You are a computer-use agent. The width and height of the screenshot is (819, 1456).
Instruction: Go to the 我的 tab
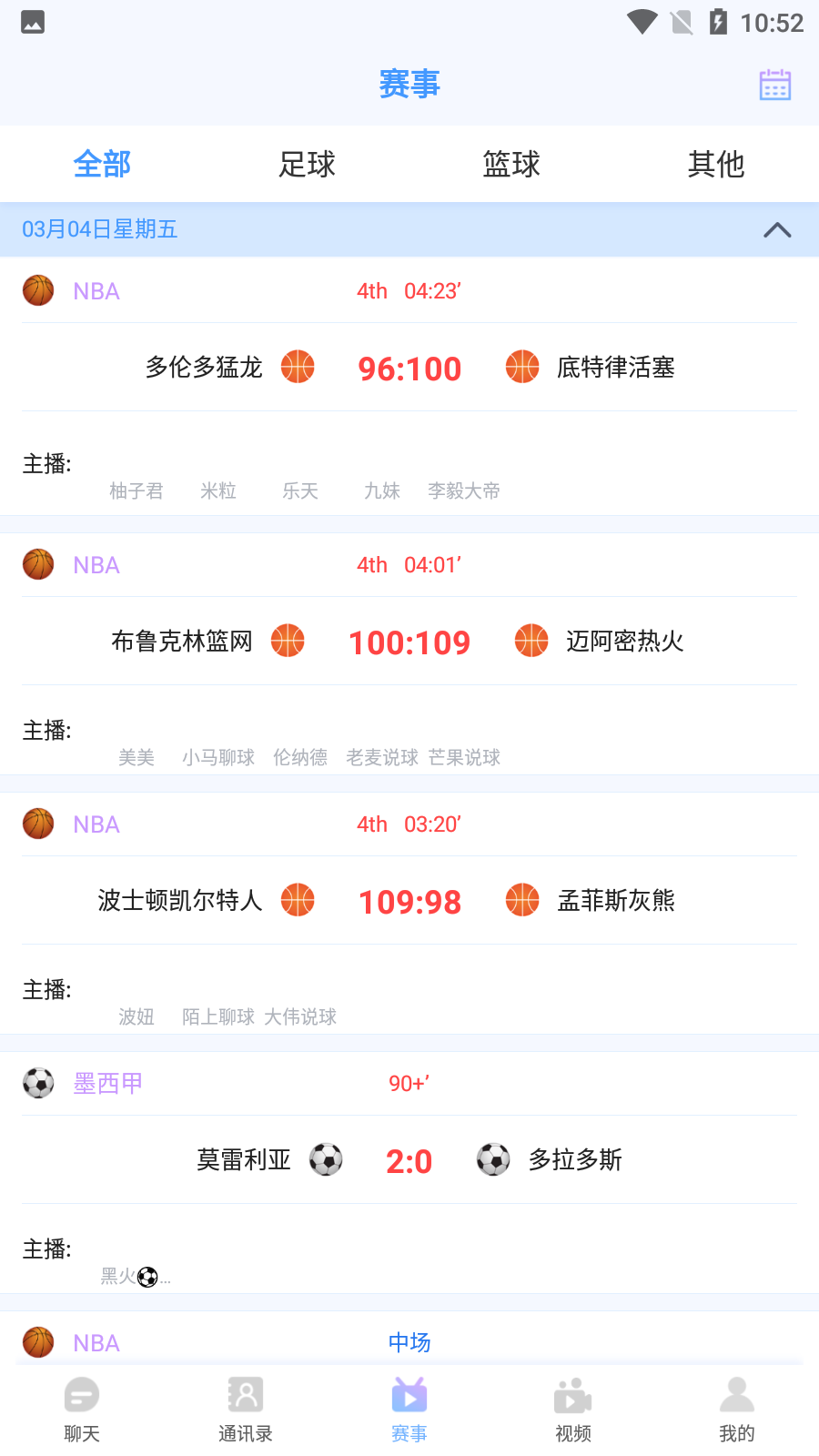tap(737, 1410)
